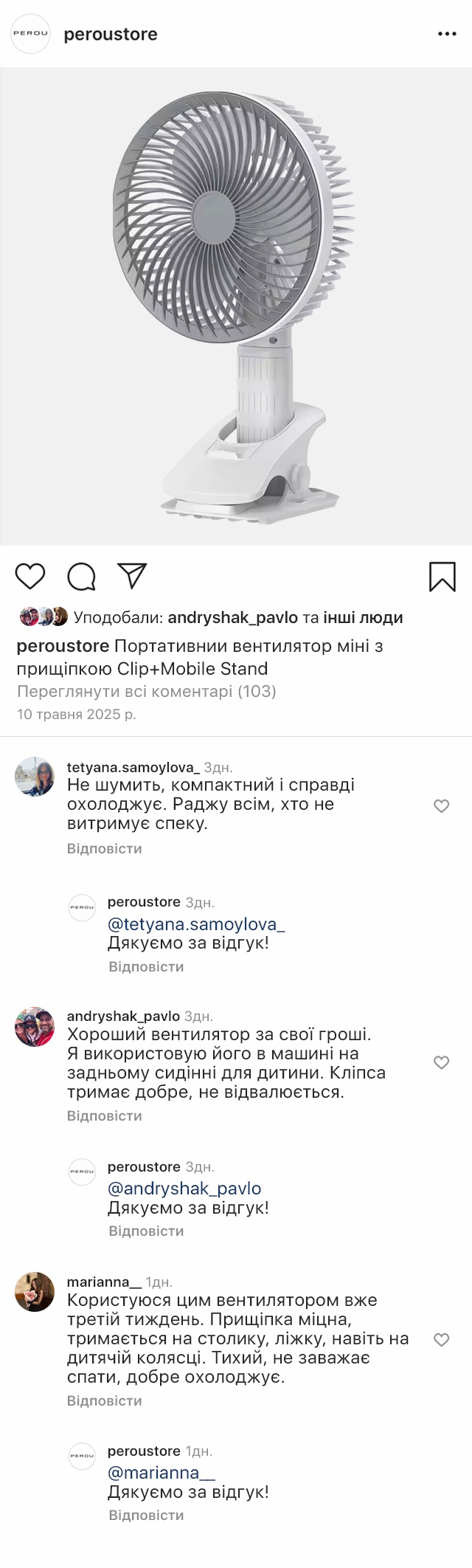This screenshot has height=1568, width=472.
Task: Share the post via paper plane icon
Action: (132, 577)
